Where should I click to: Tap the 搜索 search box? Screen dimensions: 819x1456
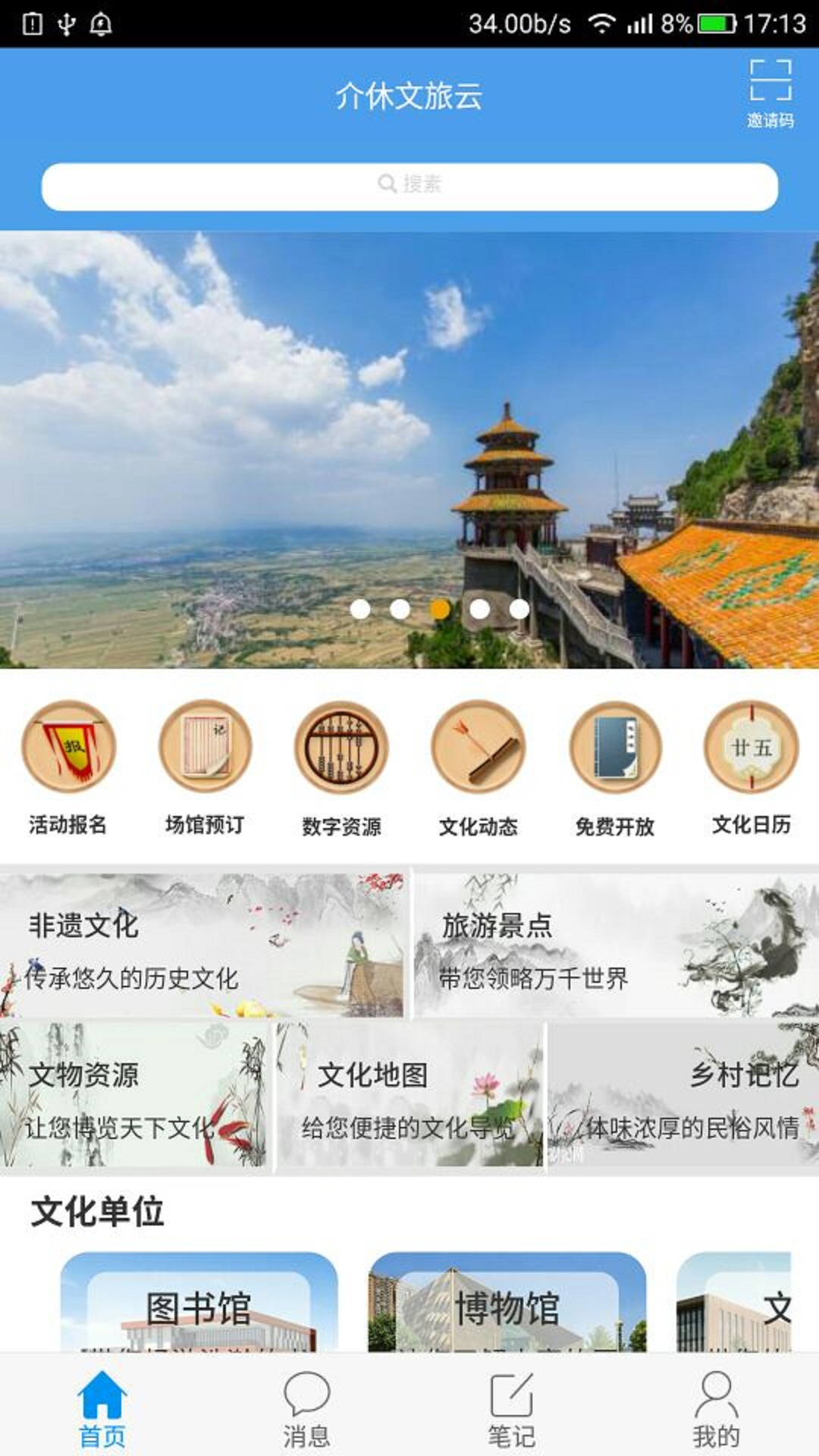(409, 186)
